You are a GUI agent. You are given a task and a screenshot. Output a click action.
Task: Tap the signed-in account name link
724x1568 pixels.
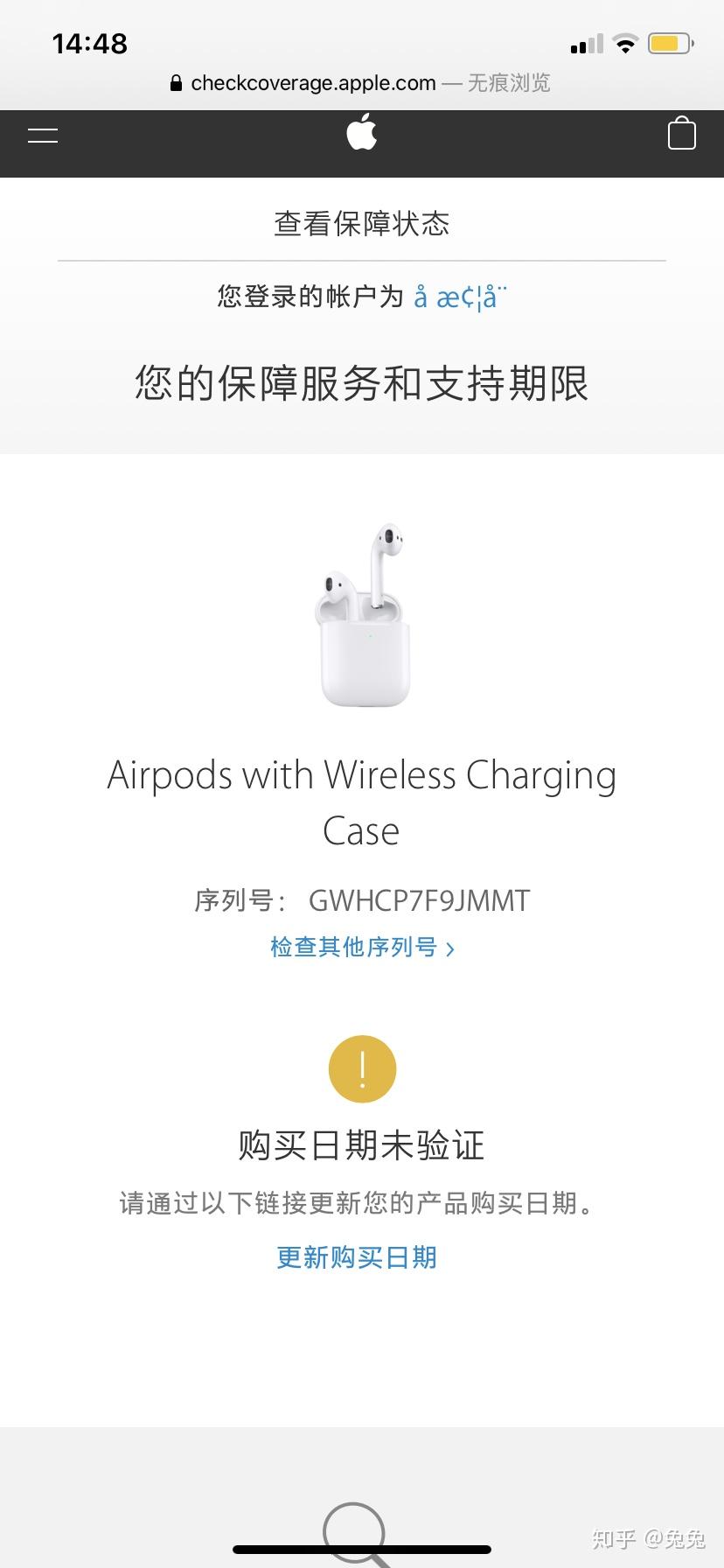pyautogui.click(x=460, y=297)
